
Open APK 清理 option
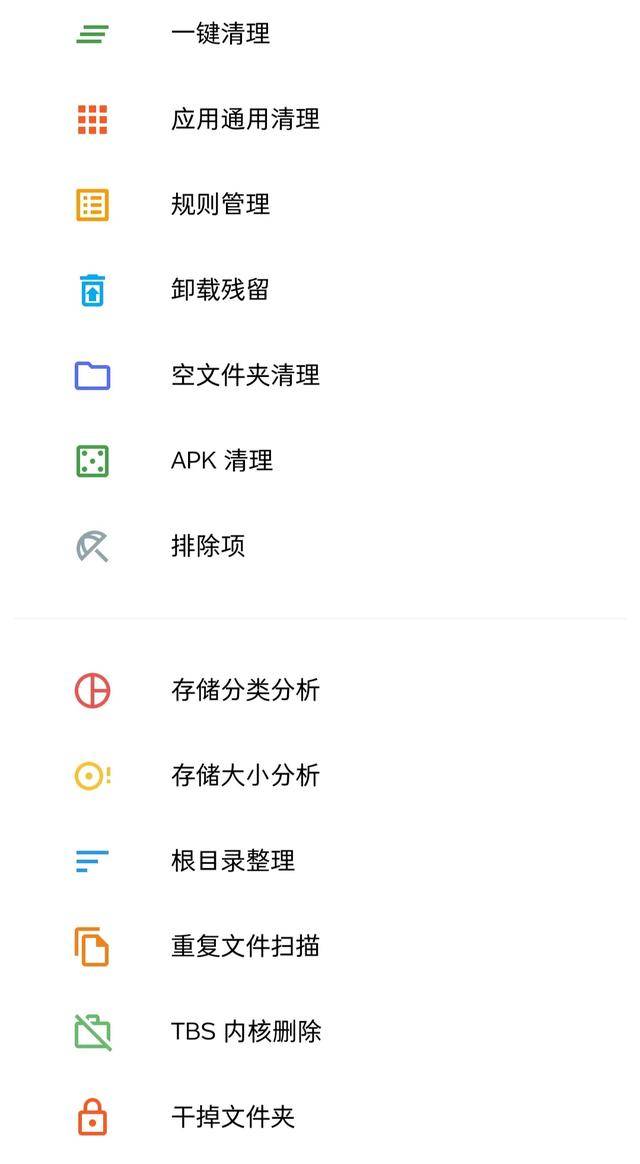tap(222, 461)
